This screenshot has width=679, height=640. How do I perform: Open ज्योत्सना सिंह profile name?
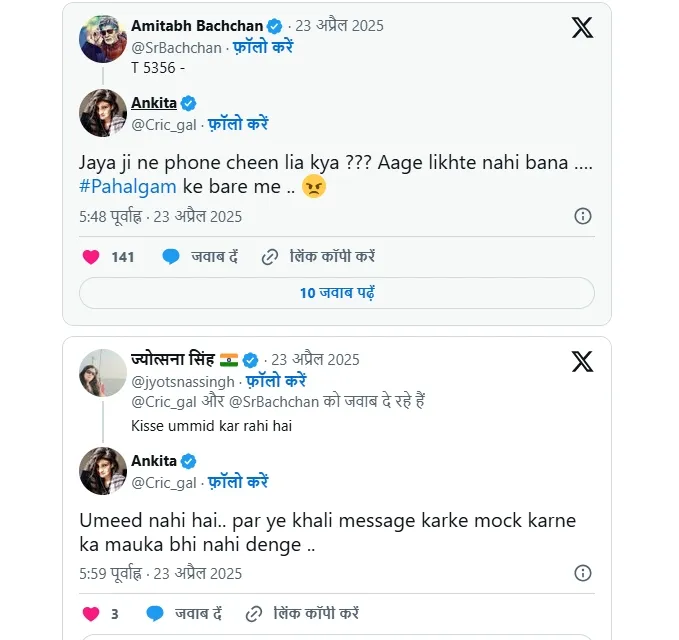click(x=173, y=359)
